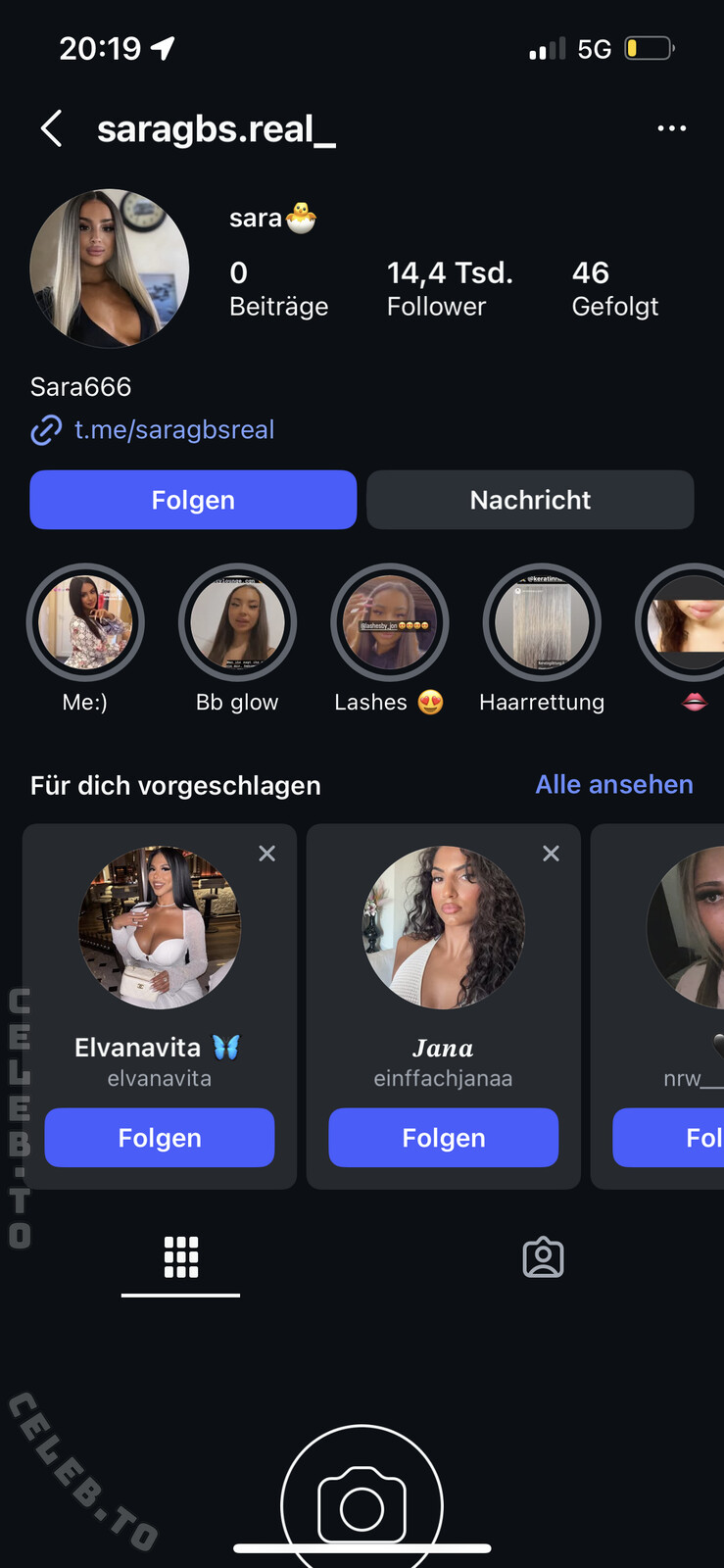This screenshot has width=724, height=1568.
Task: Follow elvanavita
Action: (160, 1138)
